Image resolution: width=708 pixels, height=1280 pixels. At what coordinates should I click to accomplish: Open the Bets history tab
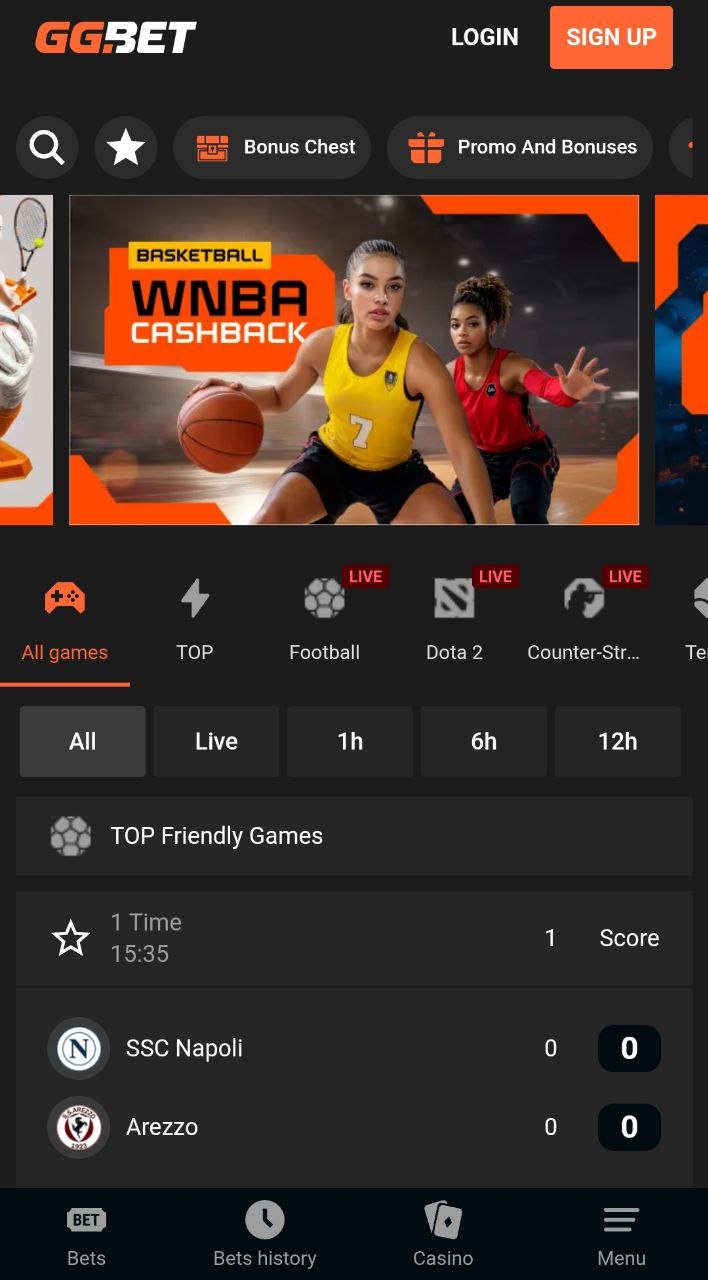[265, 1235]
